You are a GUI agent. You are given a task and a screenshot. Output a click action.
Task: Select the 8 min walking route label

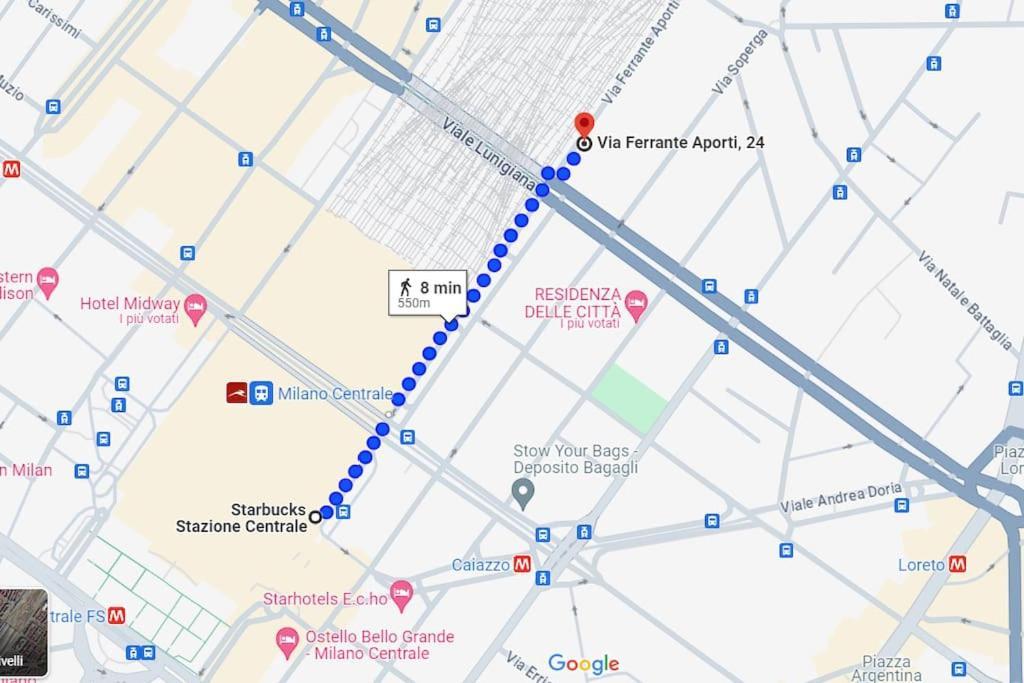(427, 293)
